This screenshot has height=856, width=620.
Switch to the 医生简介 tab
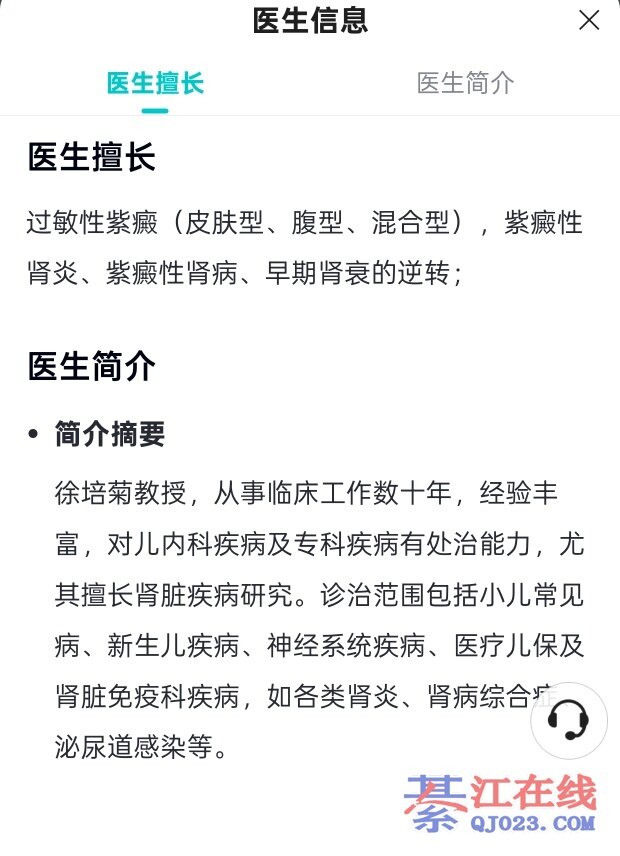(x=465, y=83)
